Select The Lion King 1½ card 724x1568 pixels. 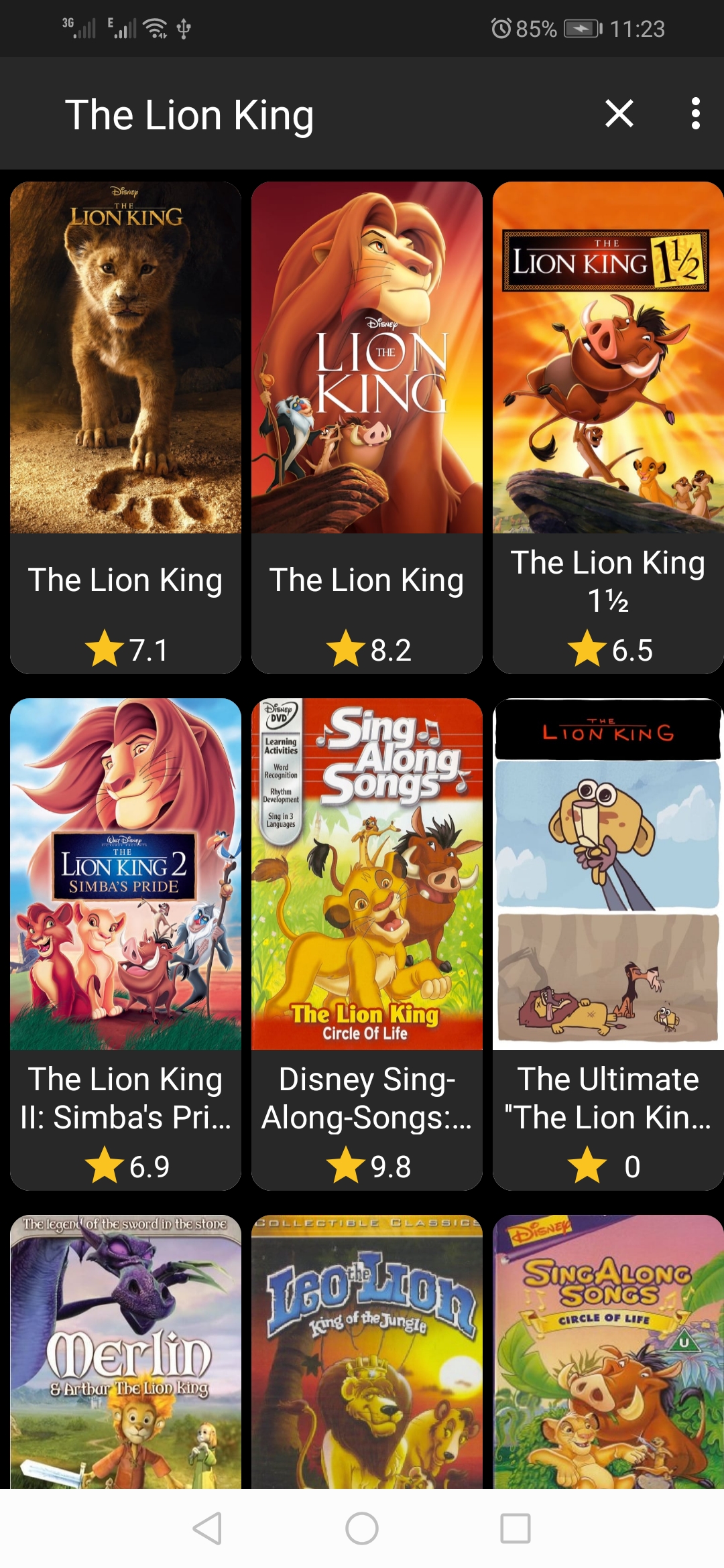pos(608,427)
